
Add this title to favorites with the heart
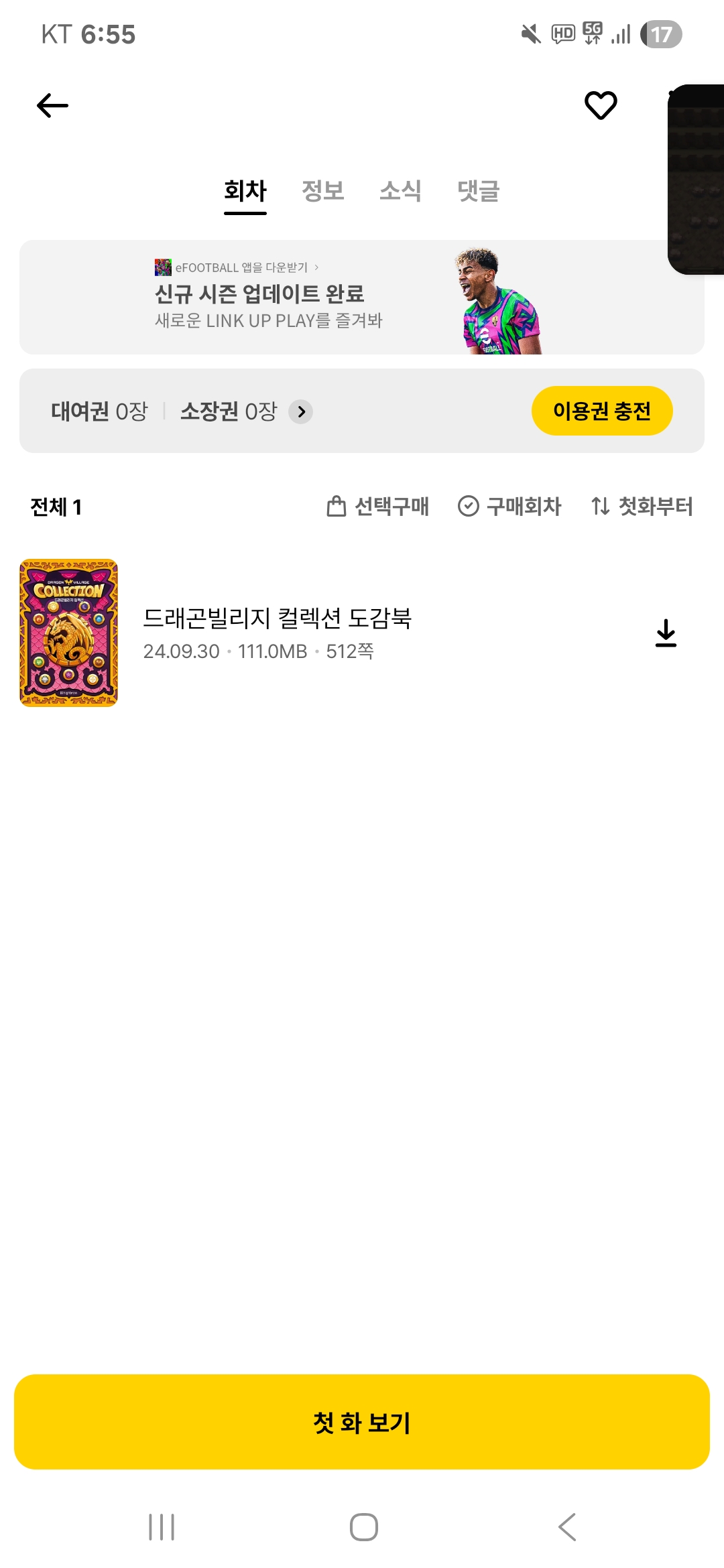(600, 105)
